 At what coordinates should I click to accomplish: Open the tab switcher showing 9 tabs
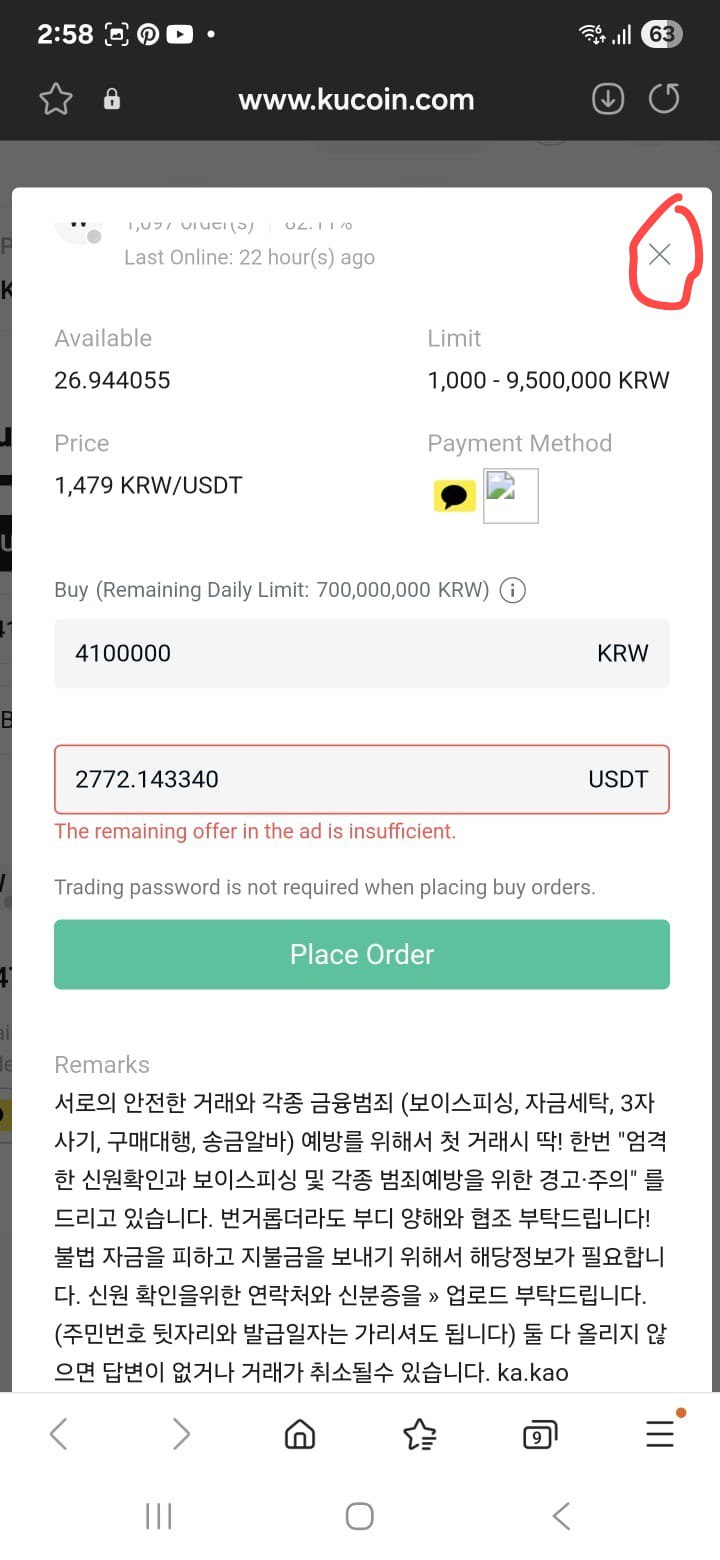pos(540,1436)
